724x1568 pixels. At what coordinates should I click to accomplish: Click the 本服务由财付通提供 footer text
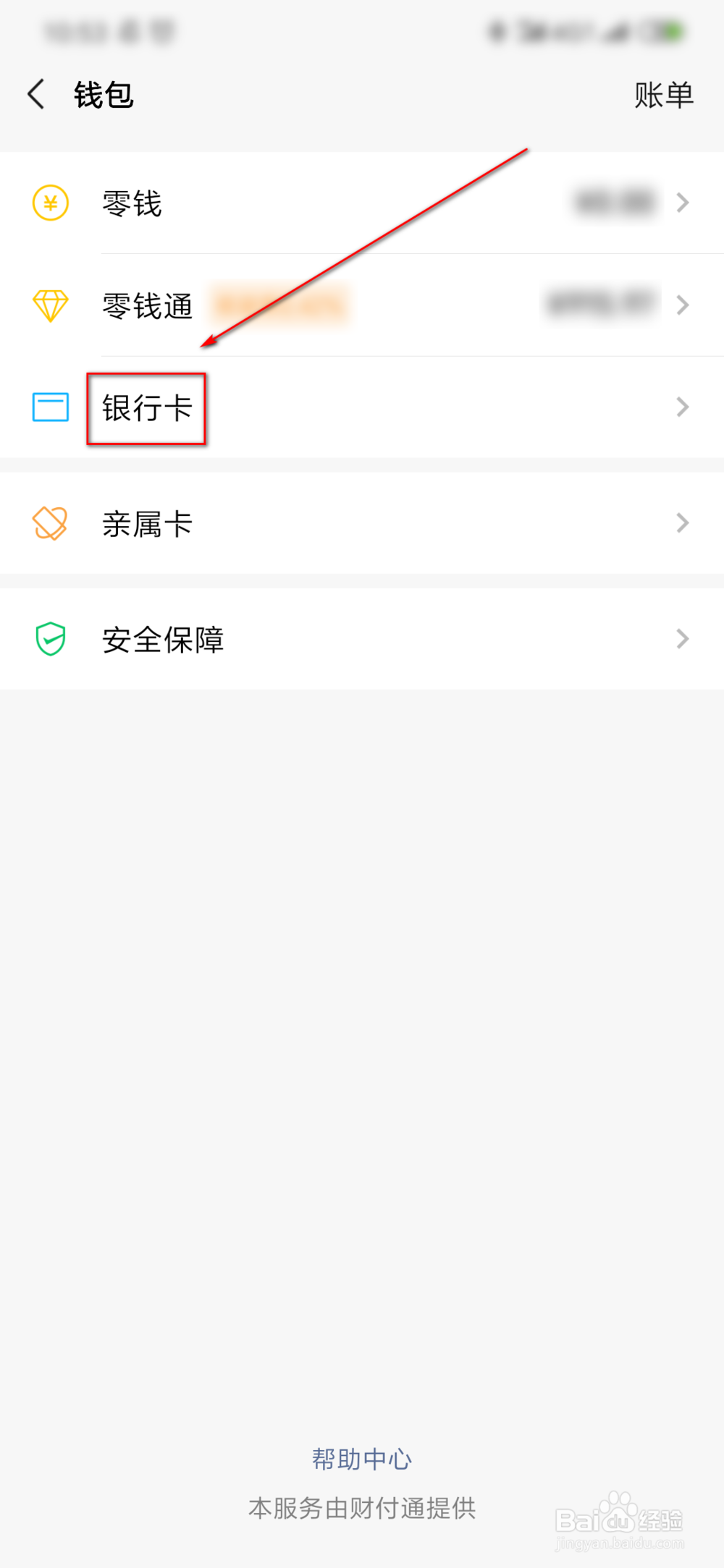click(361, 1509)
